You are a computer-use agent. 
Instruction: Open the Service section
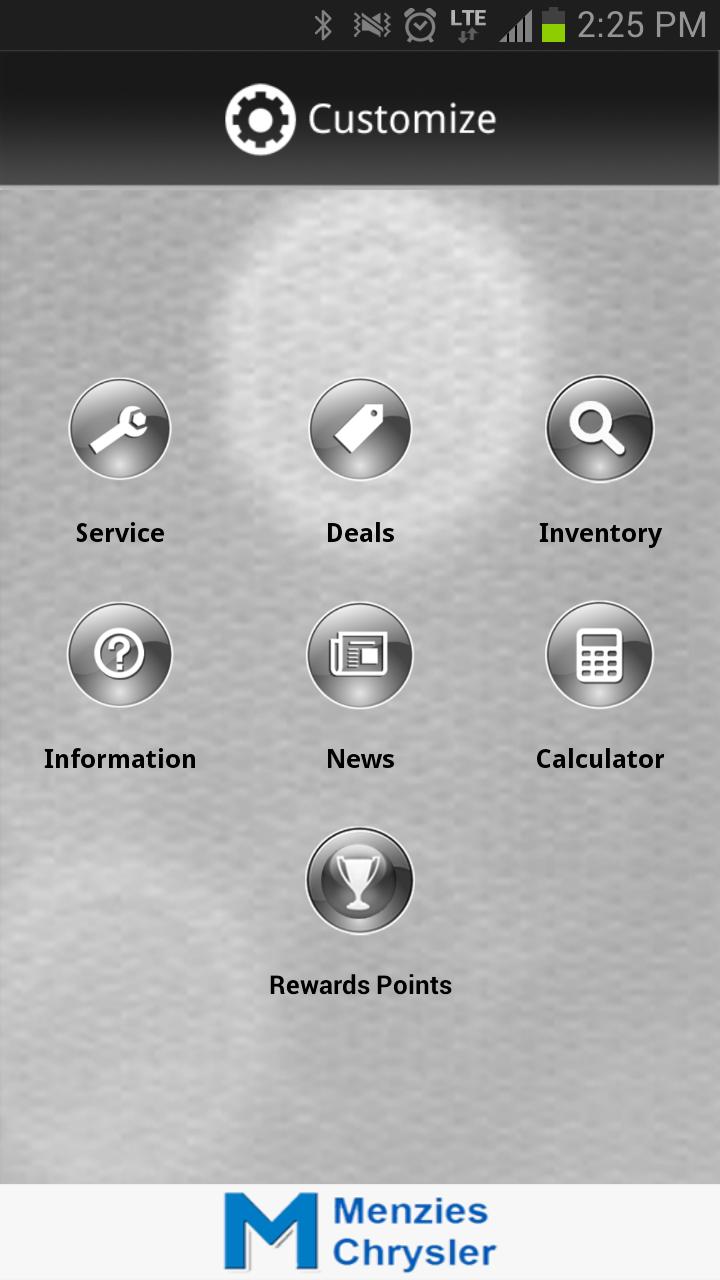(120, 429)
